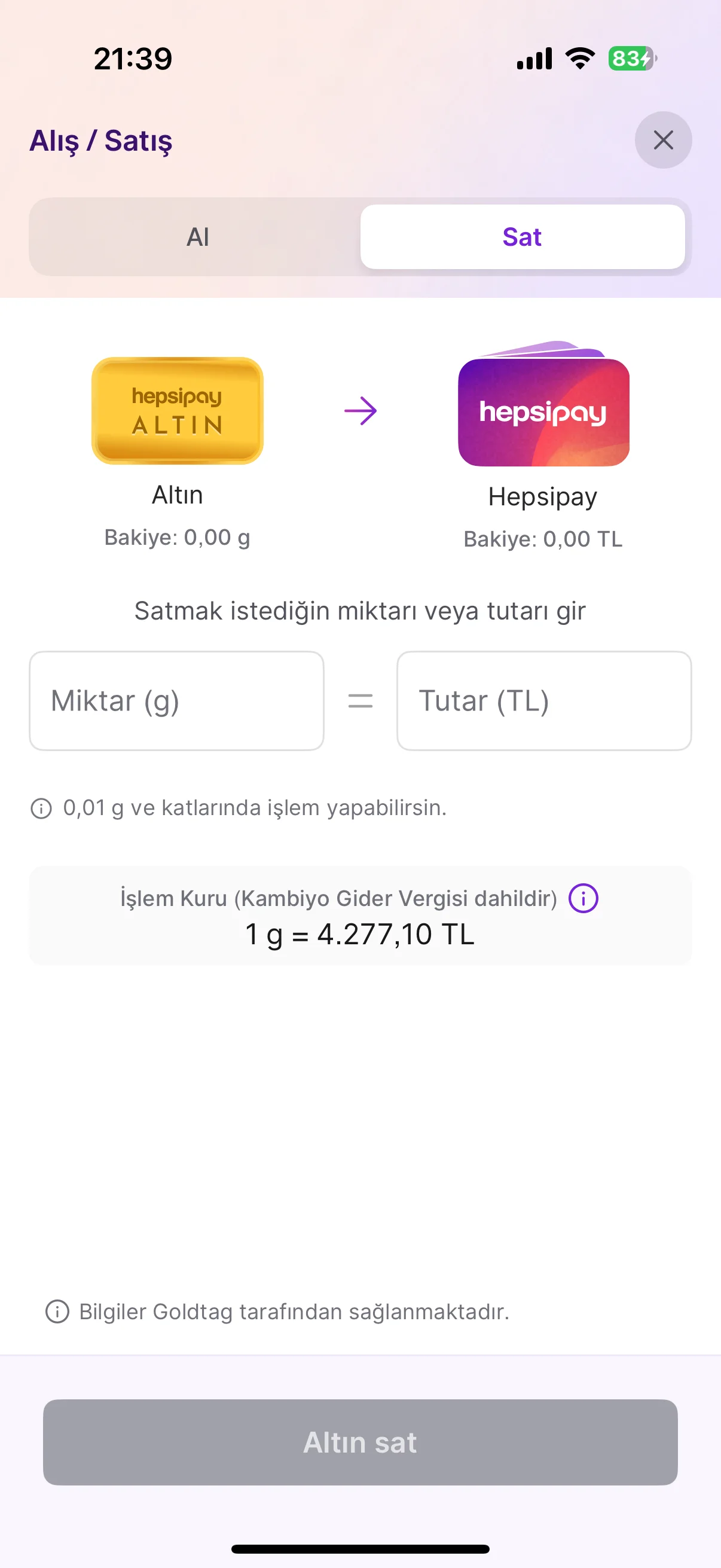Select the Sat tab
The width and height of the screenshot is (721, 1568).
click(522, 237)
